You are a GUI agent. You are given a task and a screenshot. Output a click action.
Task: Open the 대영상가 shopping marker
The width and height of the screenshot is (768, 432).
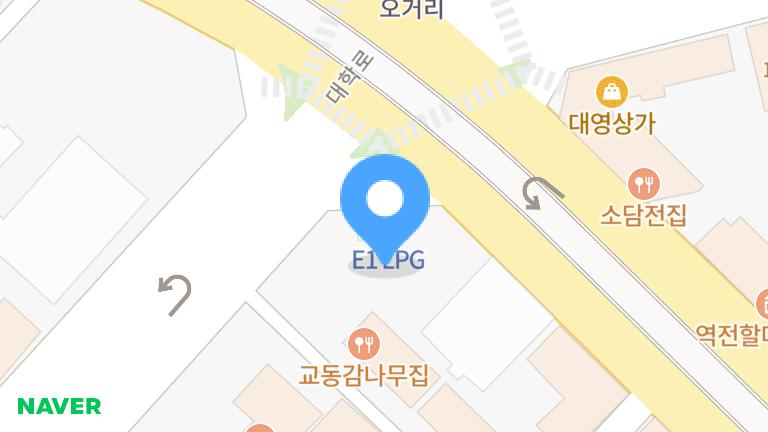pyautogui.click(x=611, y=93)
